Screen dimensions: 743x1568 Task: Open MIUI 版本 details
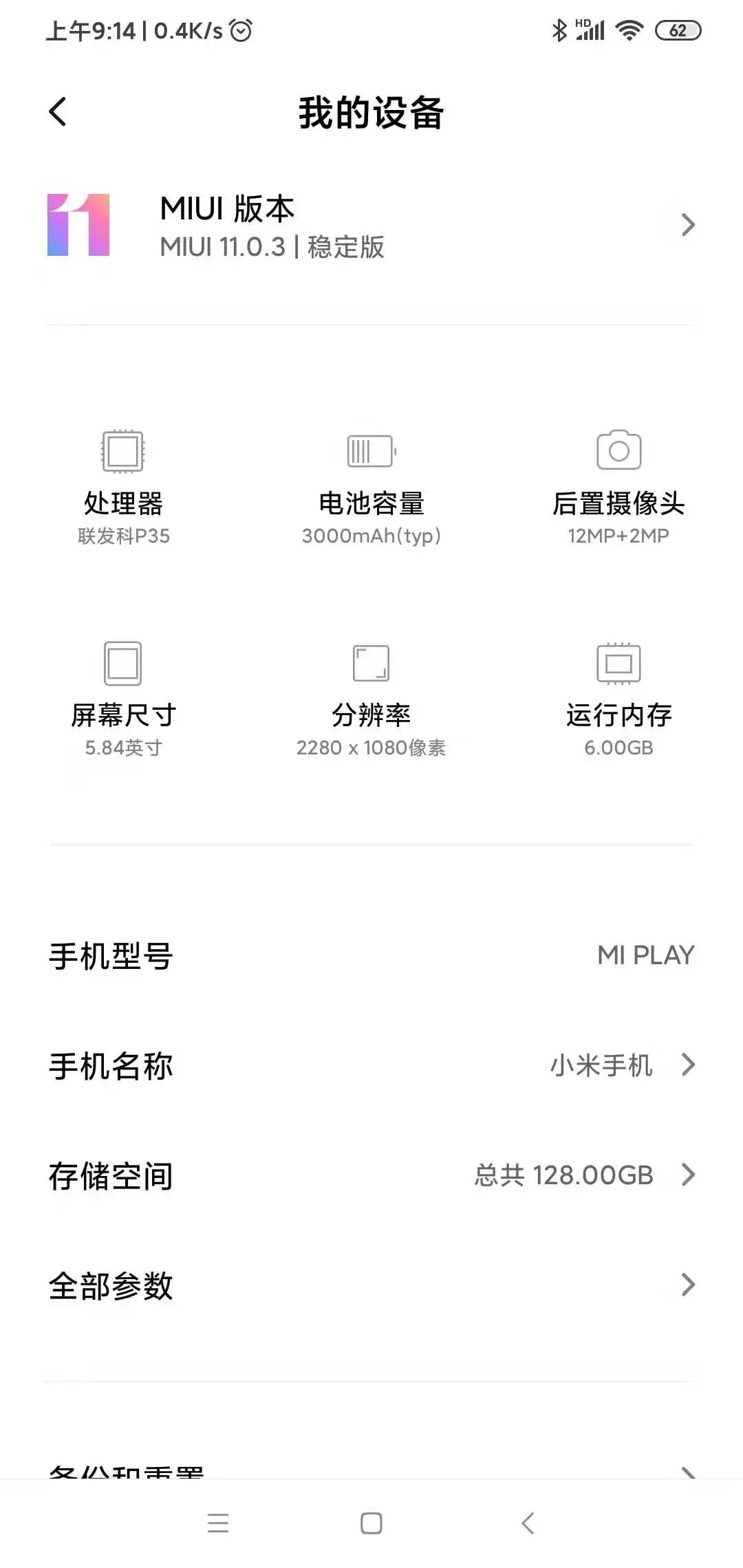[x=371, y=226]
